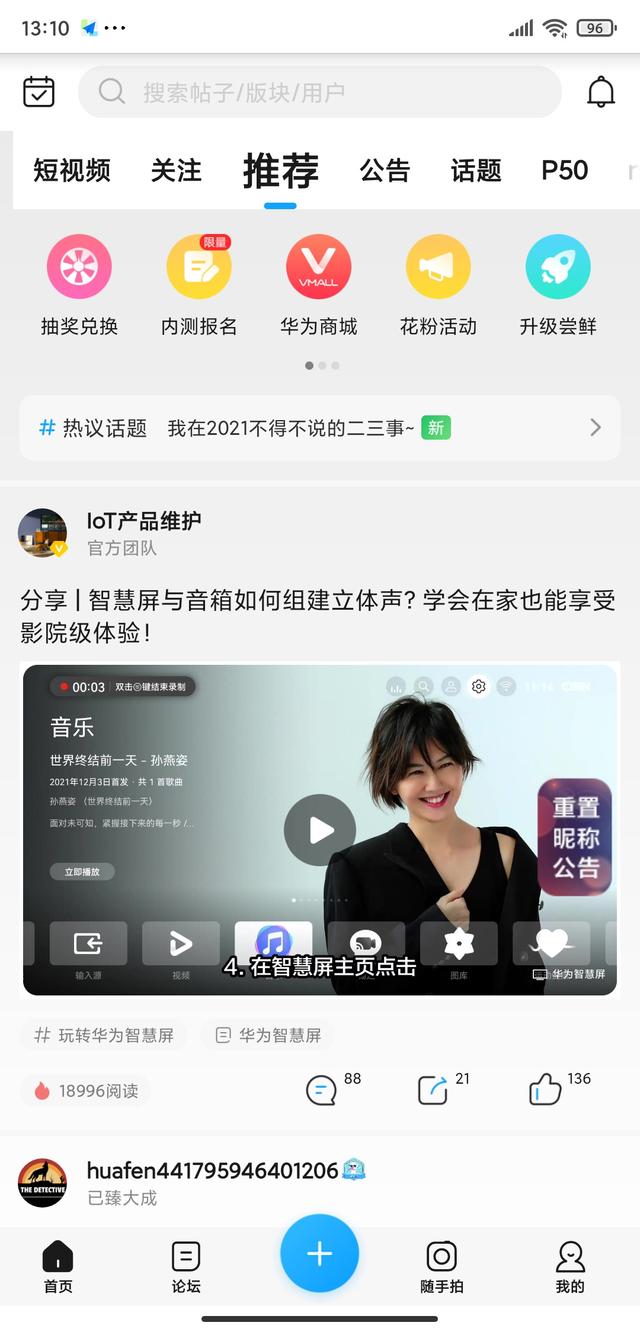
Task: Tap the 玩转华为智慧屏 topic chip
Action: click(x=103, y=1035)
